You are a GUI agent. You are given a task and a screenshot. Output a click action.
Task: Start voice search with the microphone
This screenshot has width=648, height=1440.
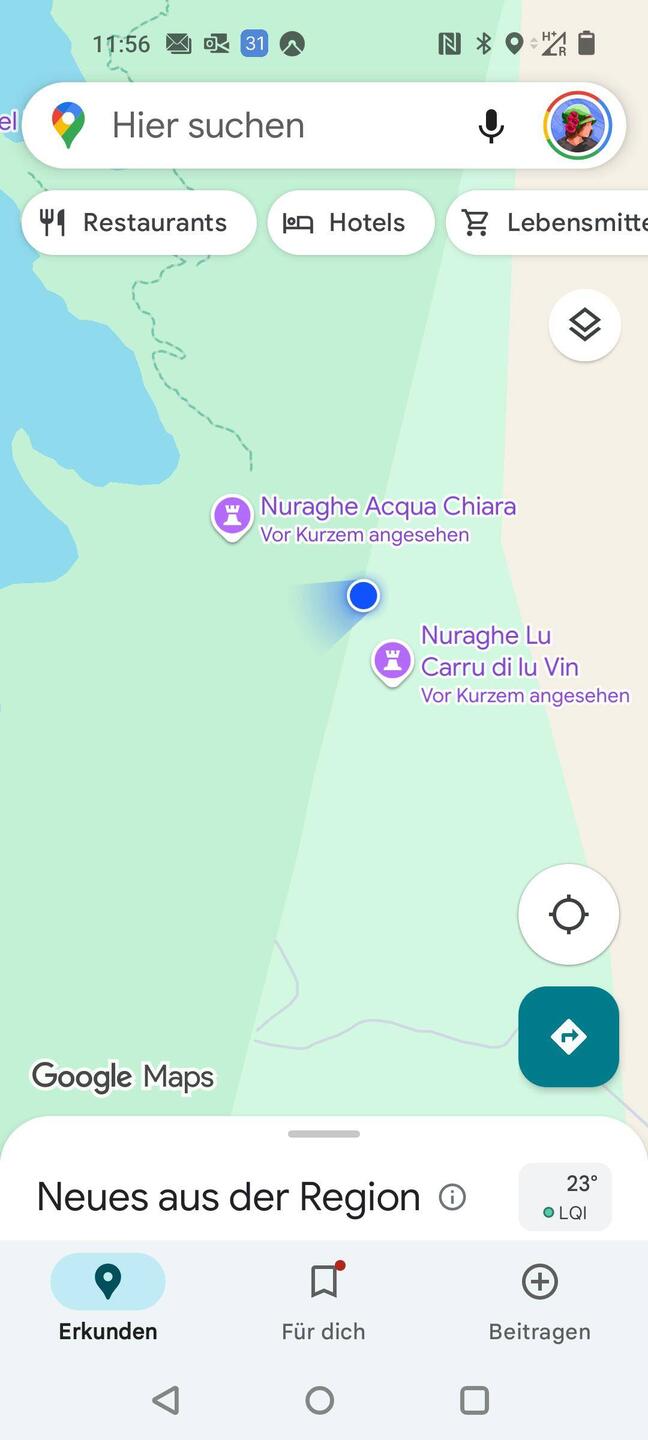[x=490, y=126]
